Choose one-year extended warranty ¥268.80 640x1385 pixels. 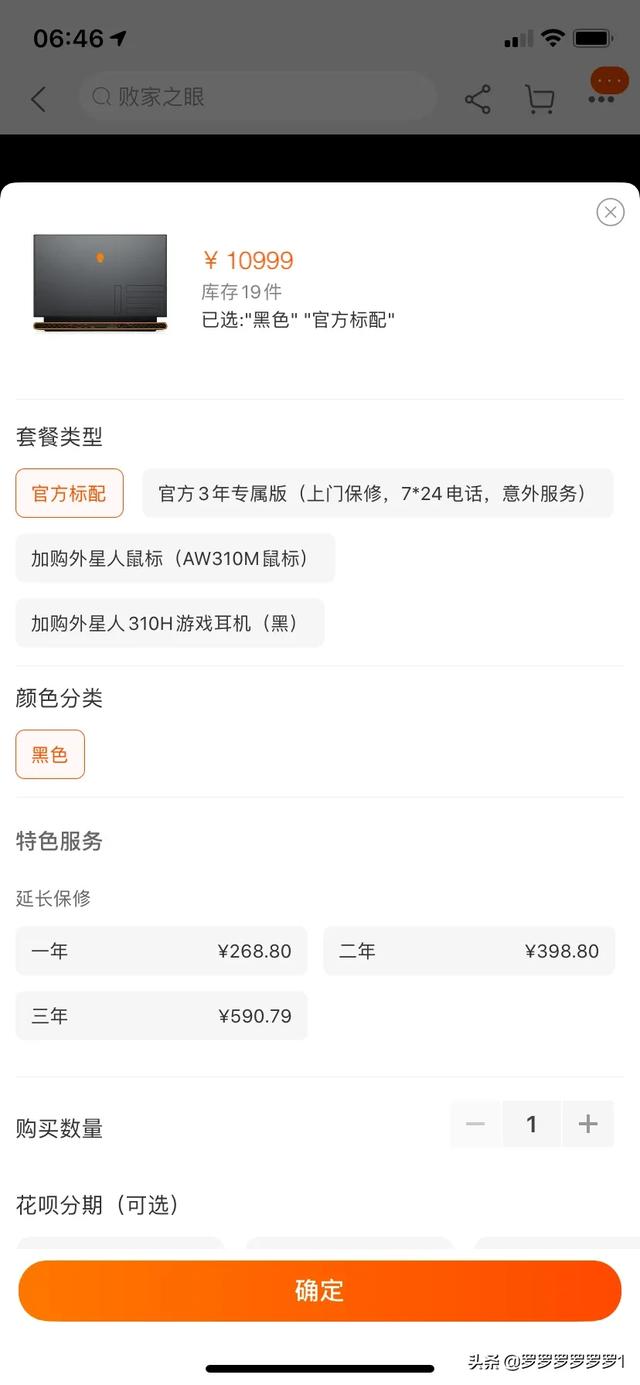161,951
